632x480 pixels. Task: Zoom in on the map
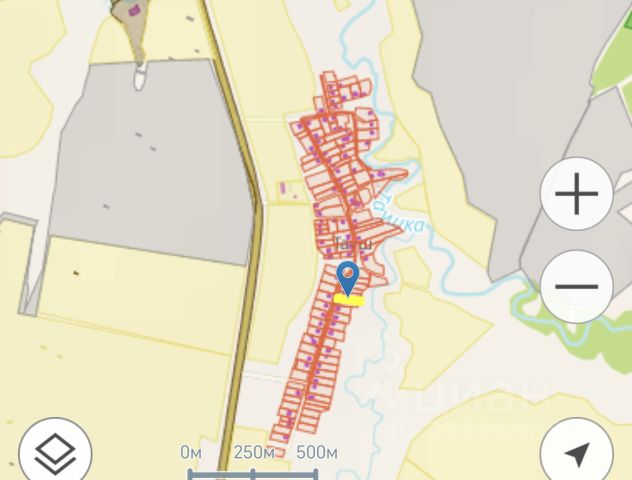(576, 194)
